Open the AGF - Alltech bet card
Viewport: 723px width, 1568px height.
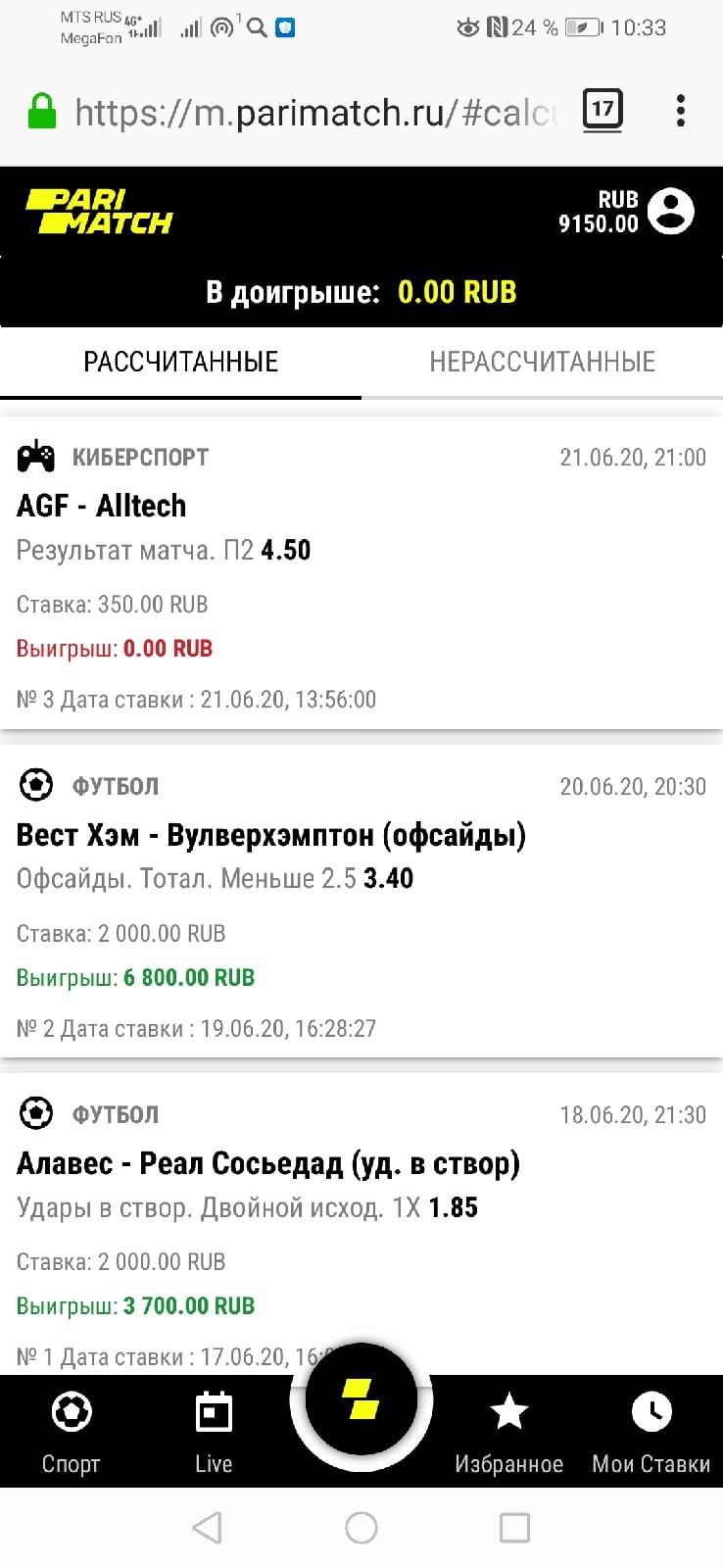361,573
